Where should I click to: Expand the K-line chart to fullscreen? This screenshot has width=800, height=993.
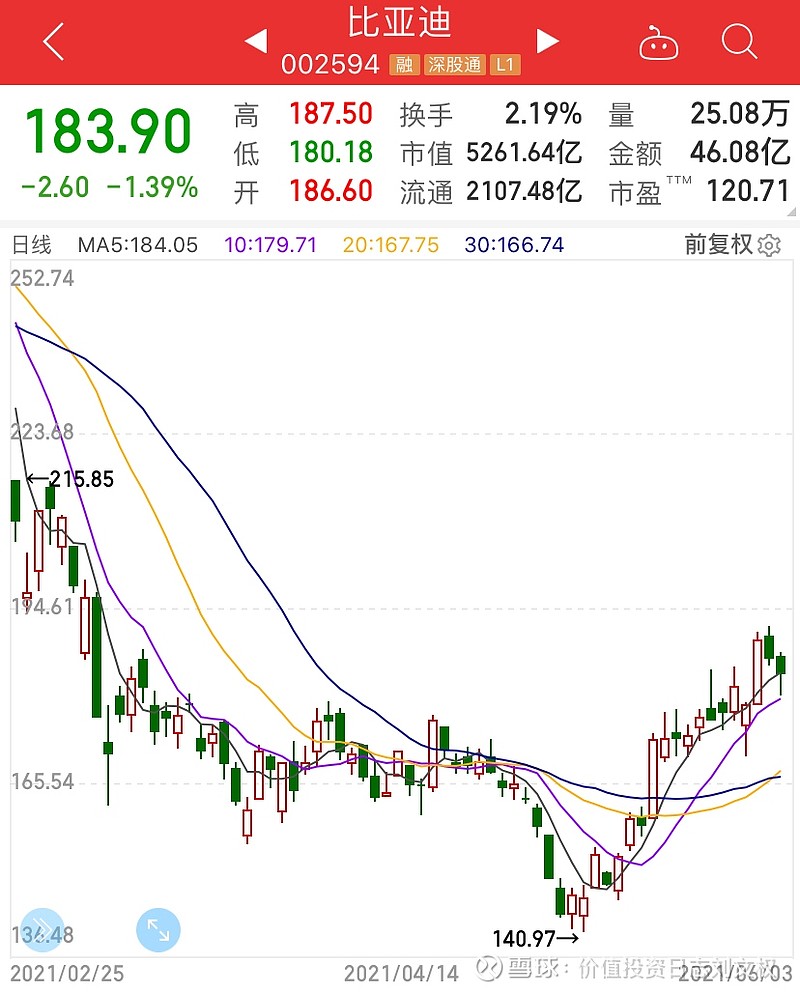point(158,931)
